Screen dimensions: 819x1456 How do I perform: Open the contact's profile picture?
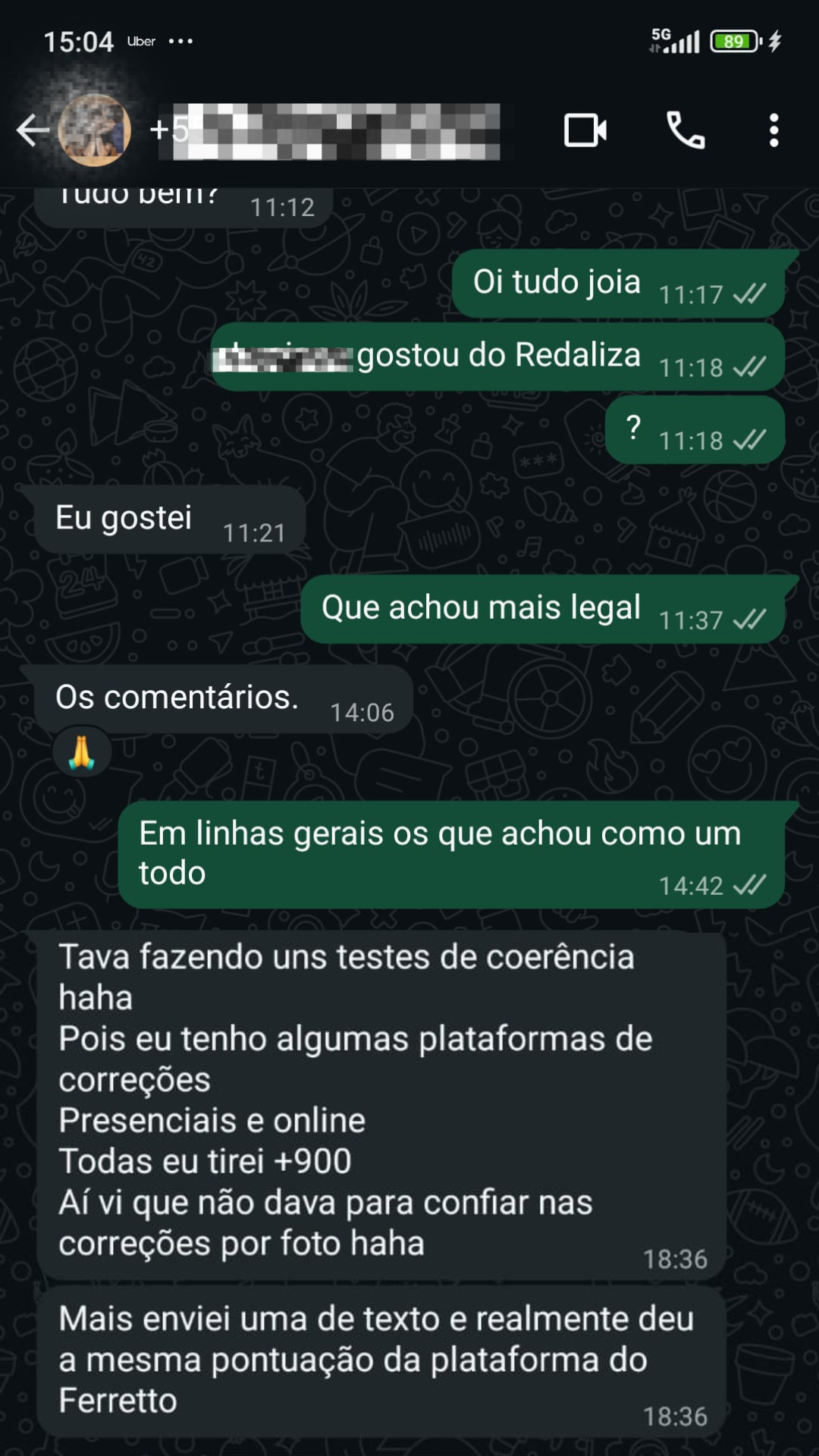95,130
